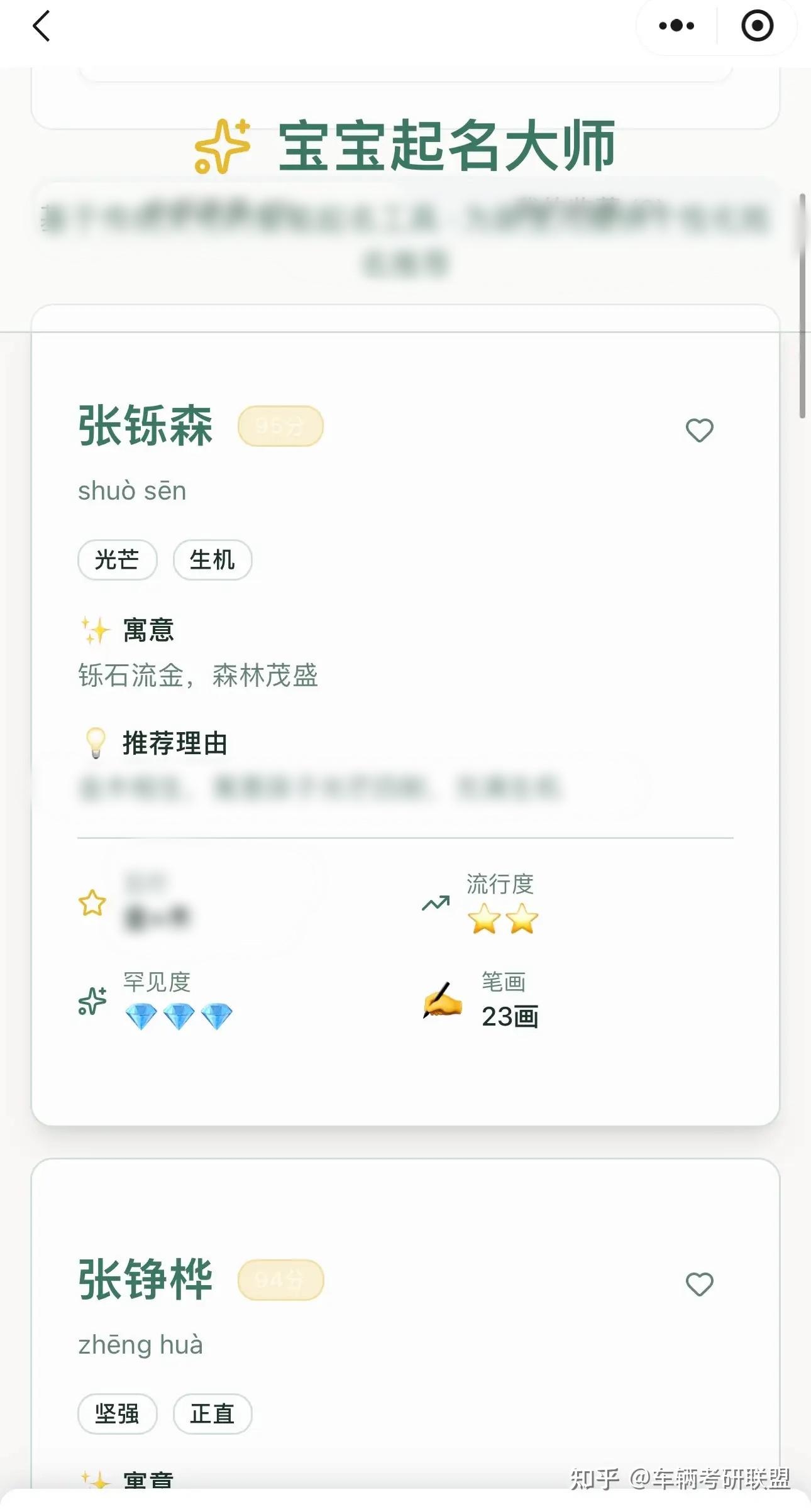This screenshot has height=1512, width=811.
Task: Select the 光芒 tag
Action: (117, 561)
